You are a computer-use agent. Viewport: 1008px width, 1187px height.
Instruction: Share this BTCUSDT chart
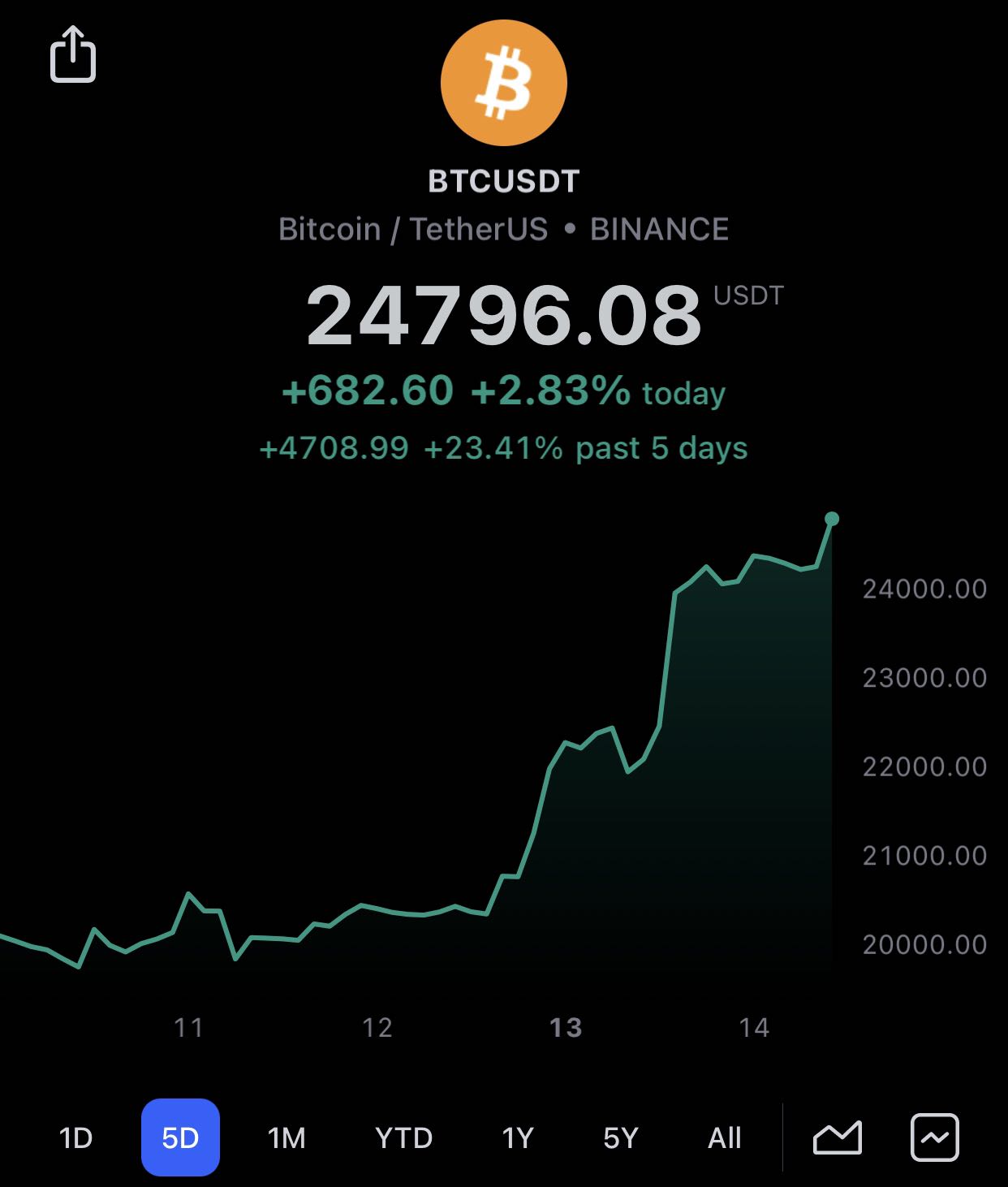(73, 54)
